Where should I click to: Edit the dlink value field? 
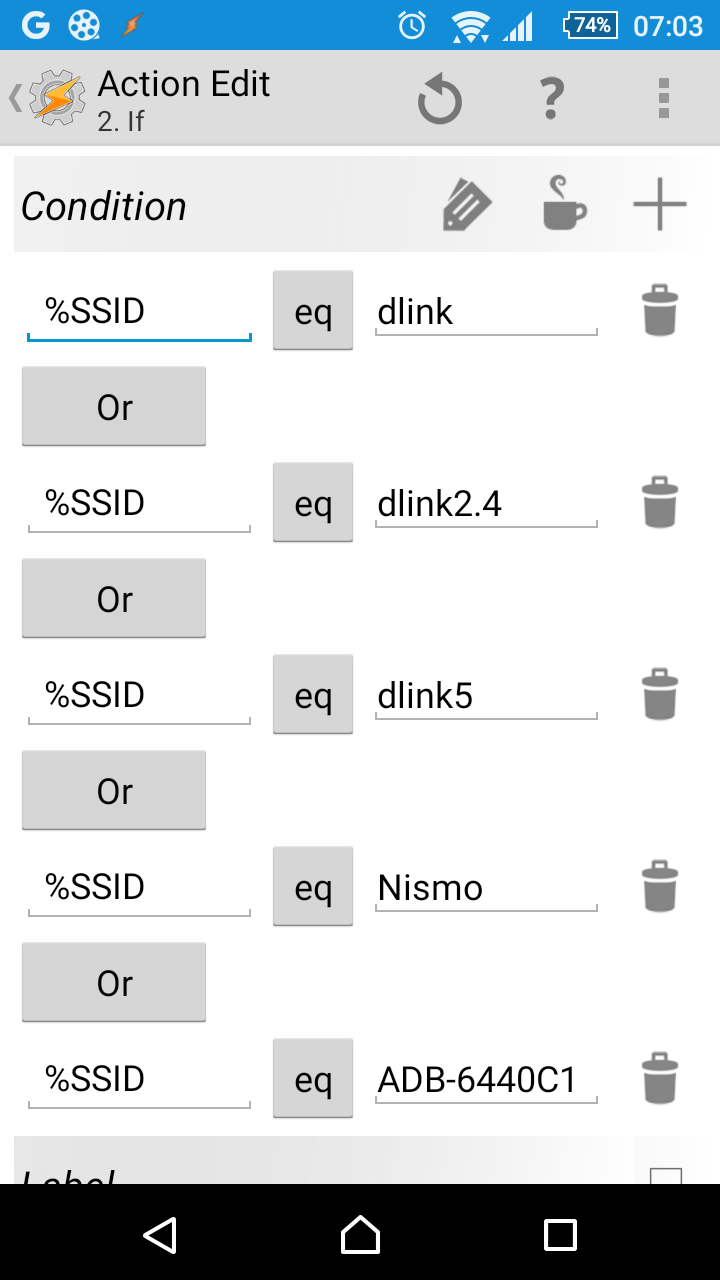(x=486, y=312)
